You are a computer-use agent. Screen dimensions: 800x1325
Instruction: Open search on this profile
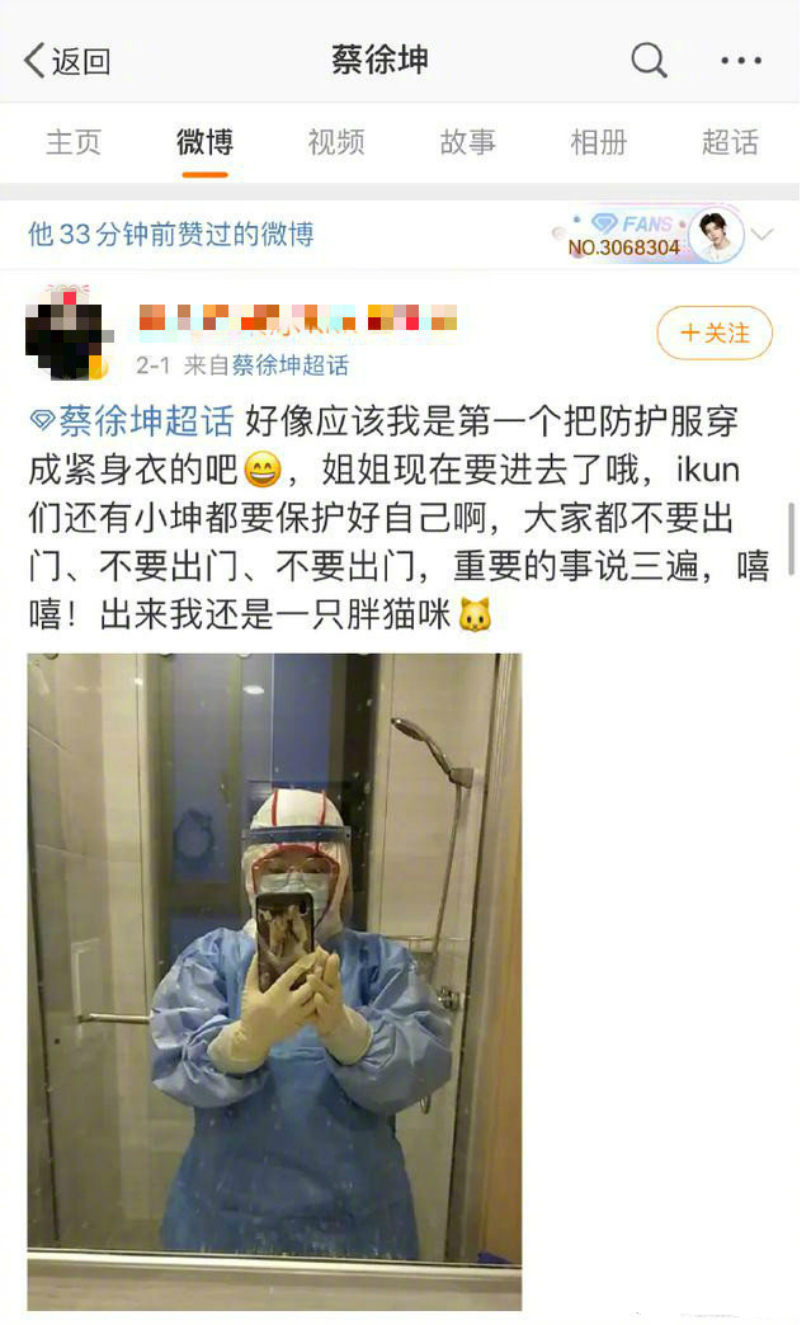click(648, 61)
